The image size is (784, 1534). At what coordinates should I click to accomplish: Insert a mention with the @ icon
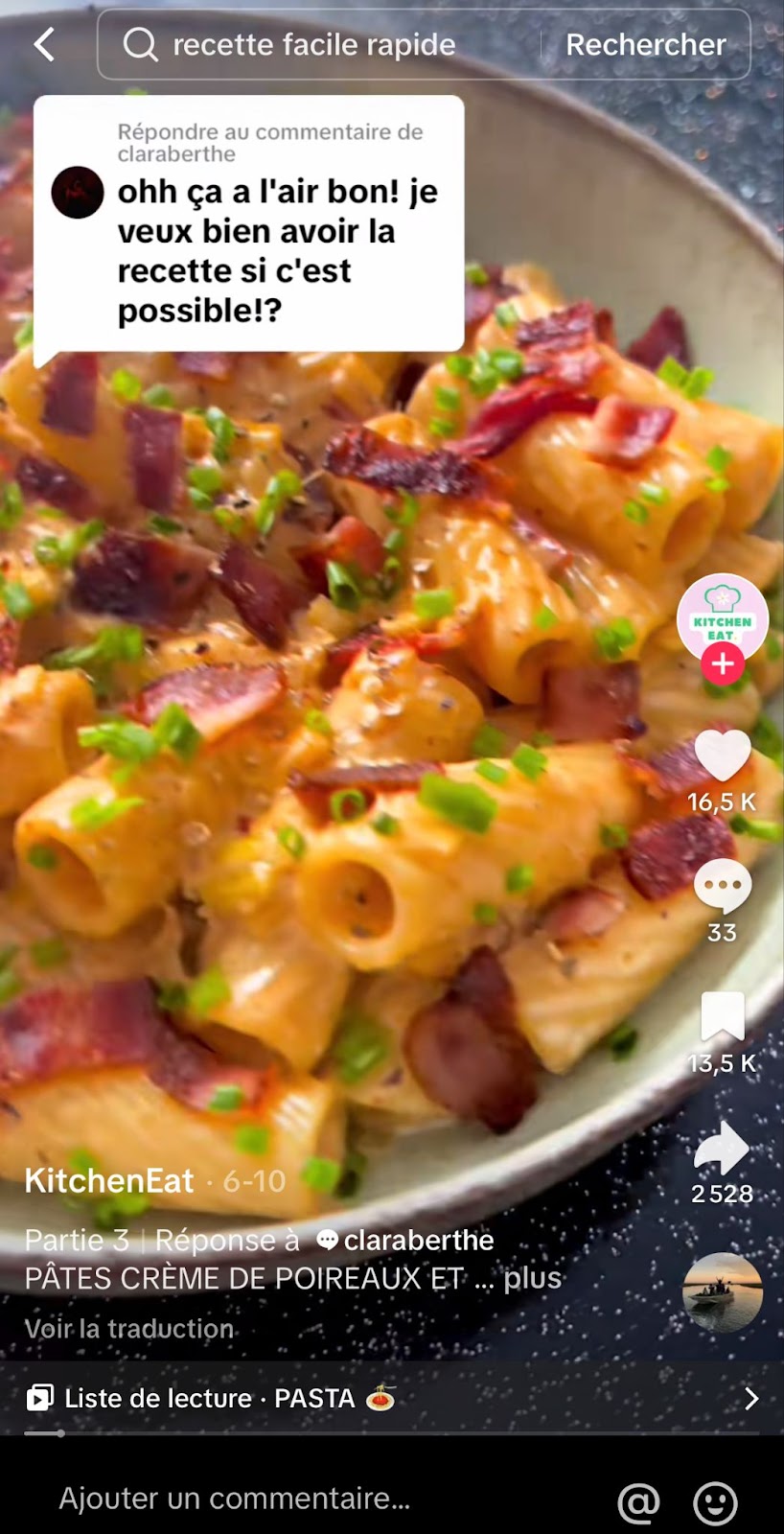click(639, 1501)
